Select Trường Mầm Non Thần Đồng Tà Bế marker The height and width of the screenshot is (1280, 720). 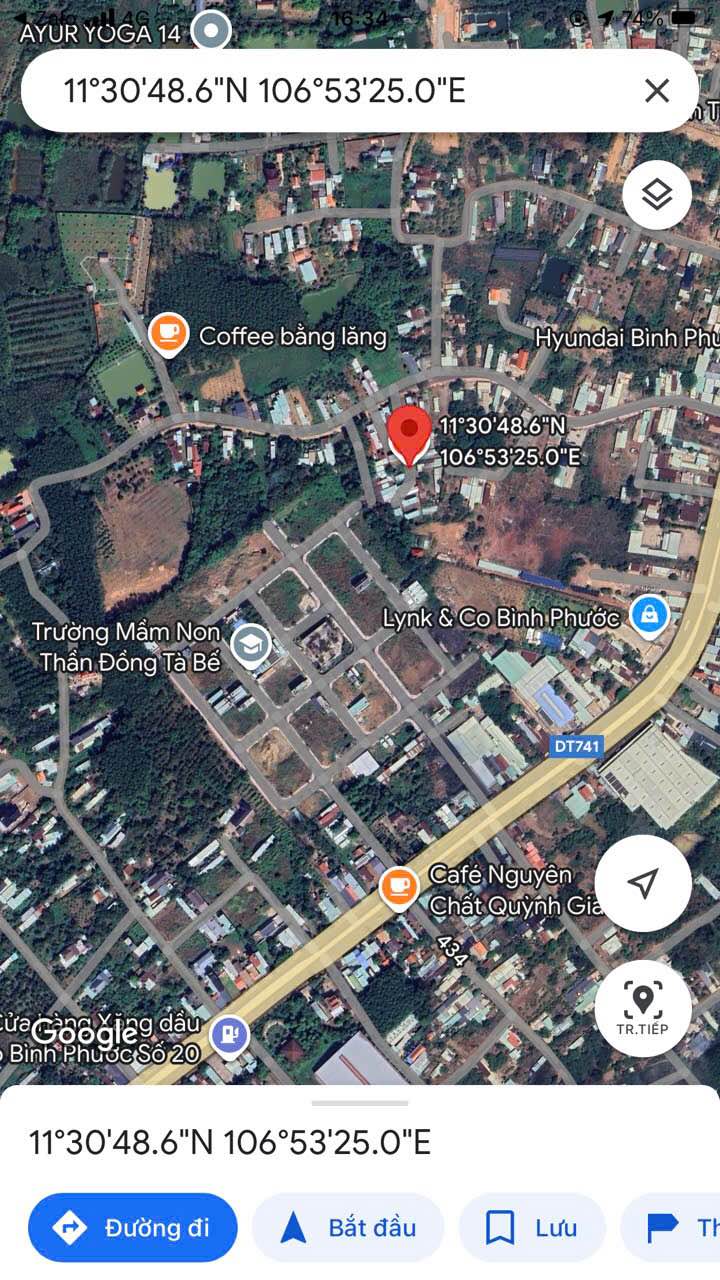(x=250, y=646)
